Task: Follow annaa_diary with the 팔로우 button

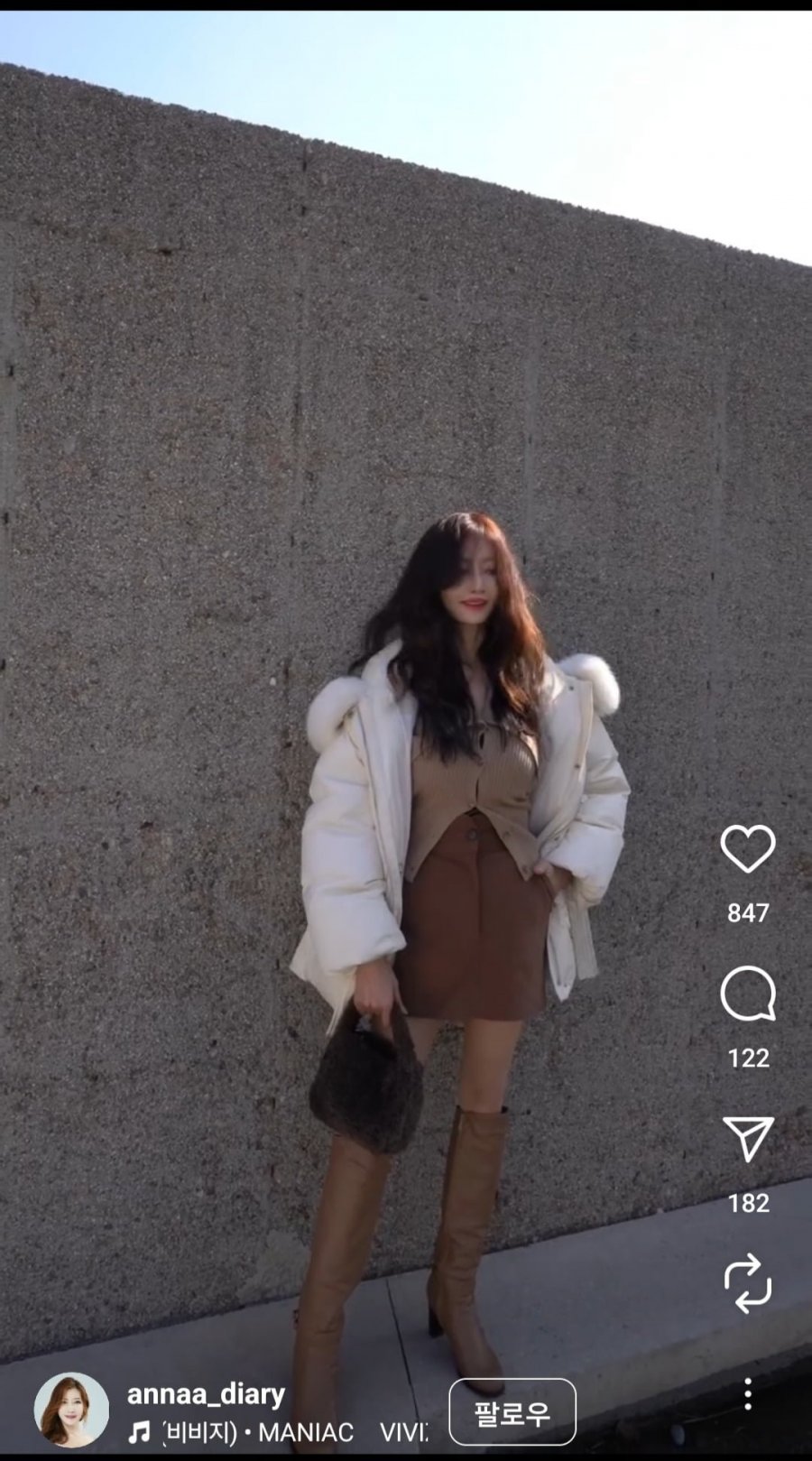Action: tap(512, 1412)
